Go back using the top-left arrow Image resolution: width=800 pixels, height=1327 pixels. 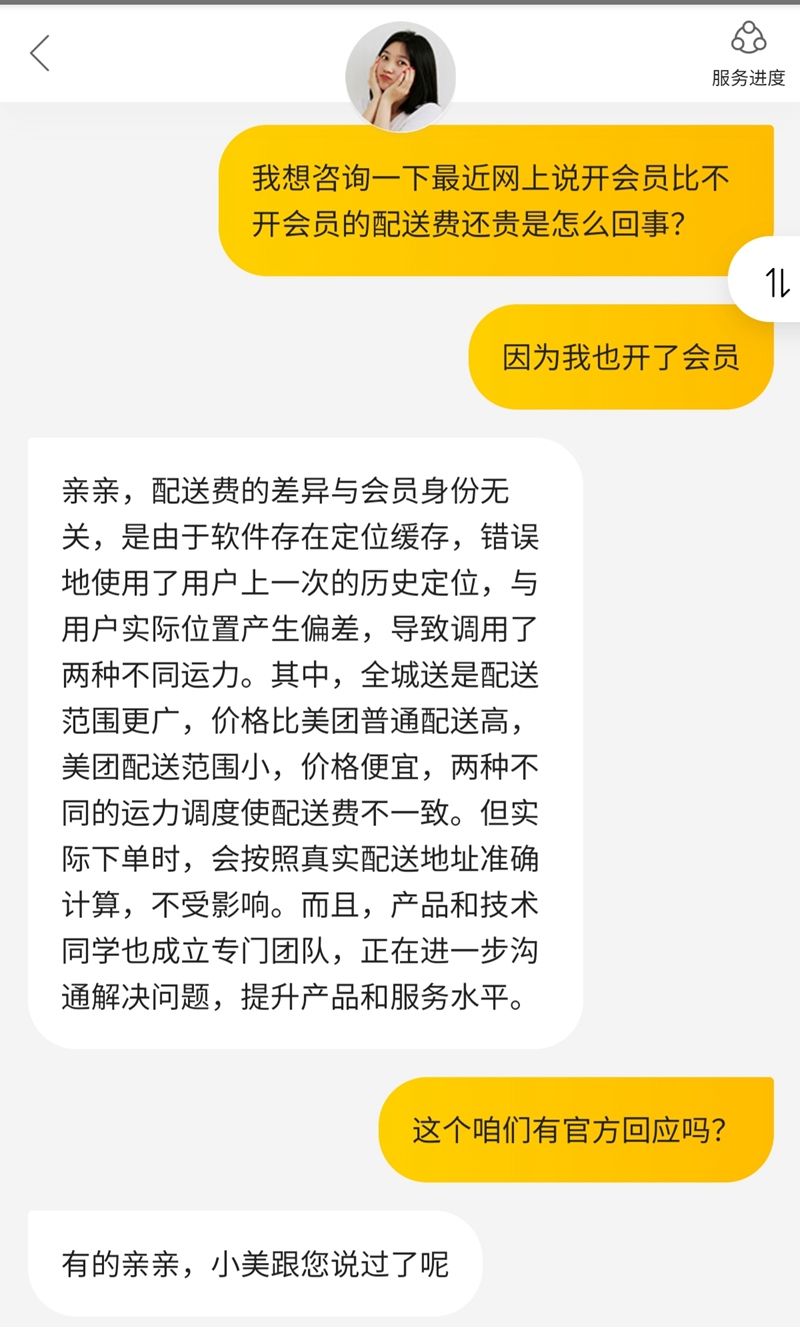coord(40,54)
